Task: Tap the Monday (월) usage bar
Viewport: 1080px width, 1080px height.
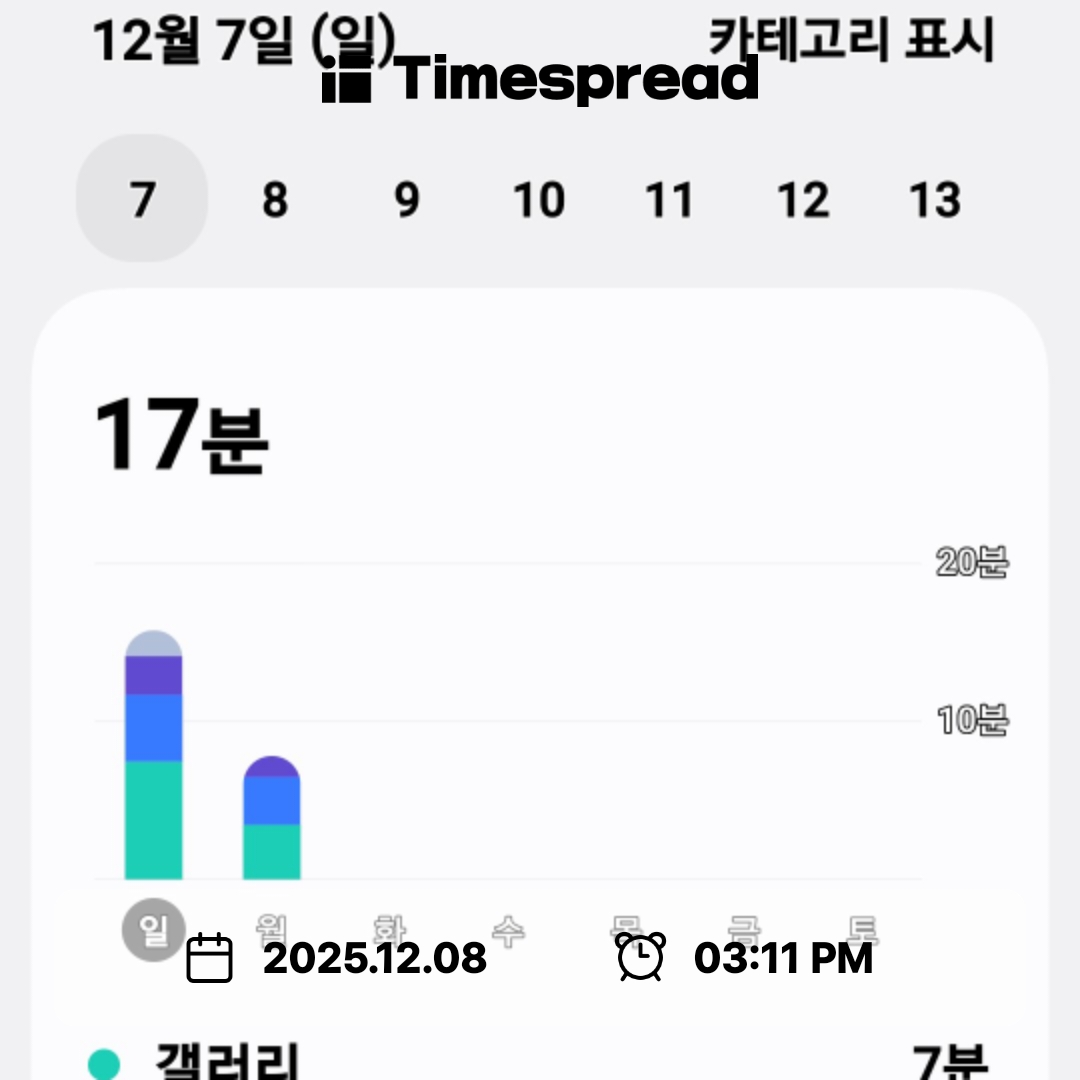Action: click(271, 820)
